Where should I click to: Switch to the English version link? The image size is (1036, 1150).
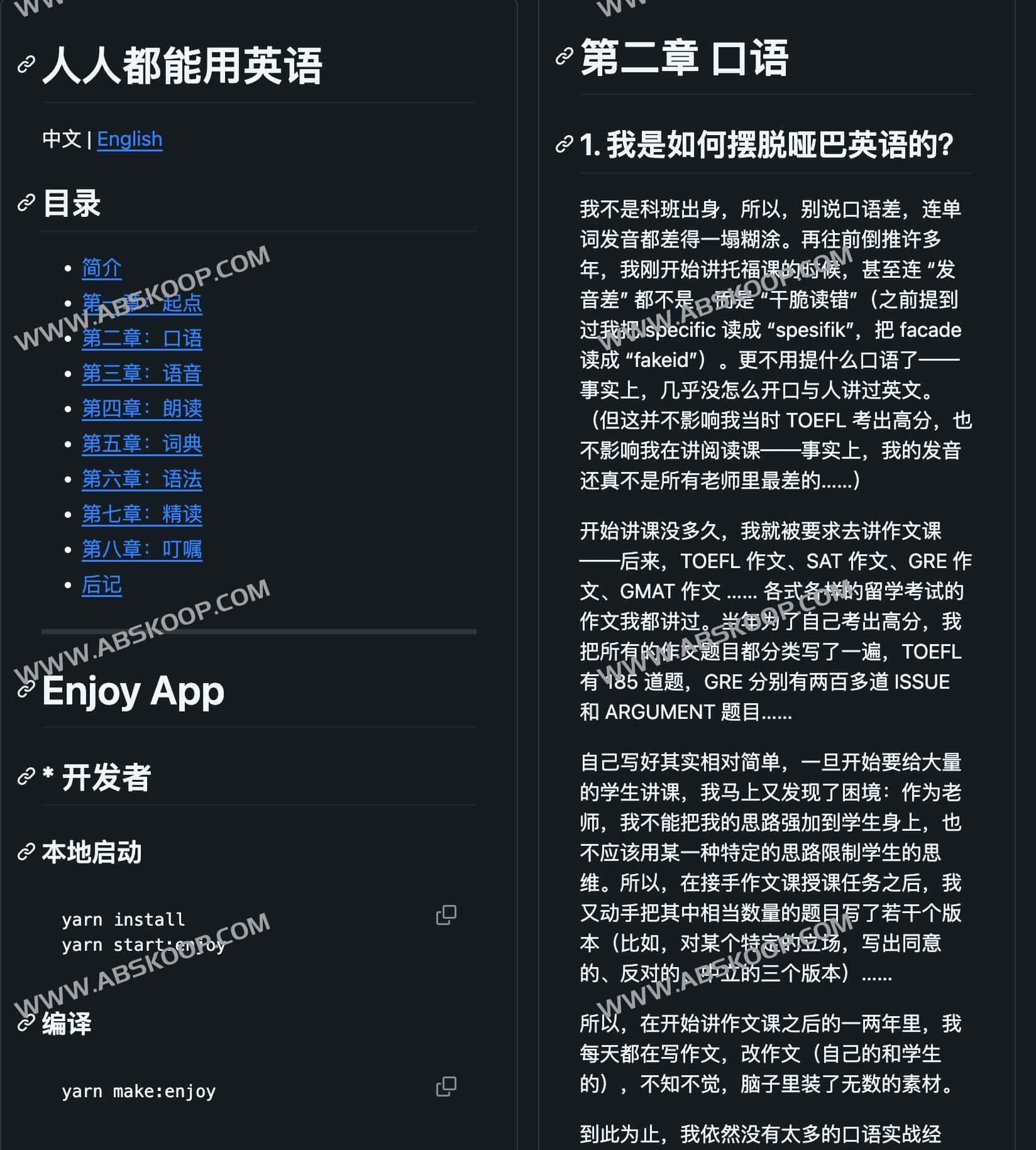click(x=129, y=139)
